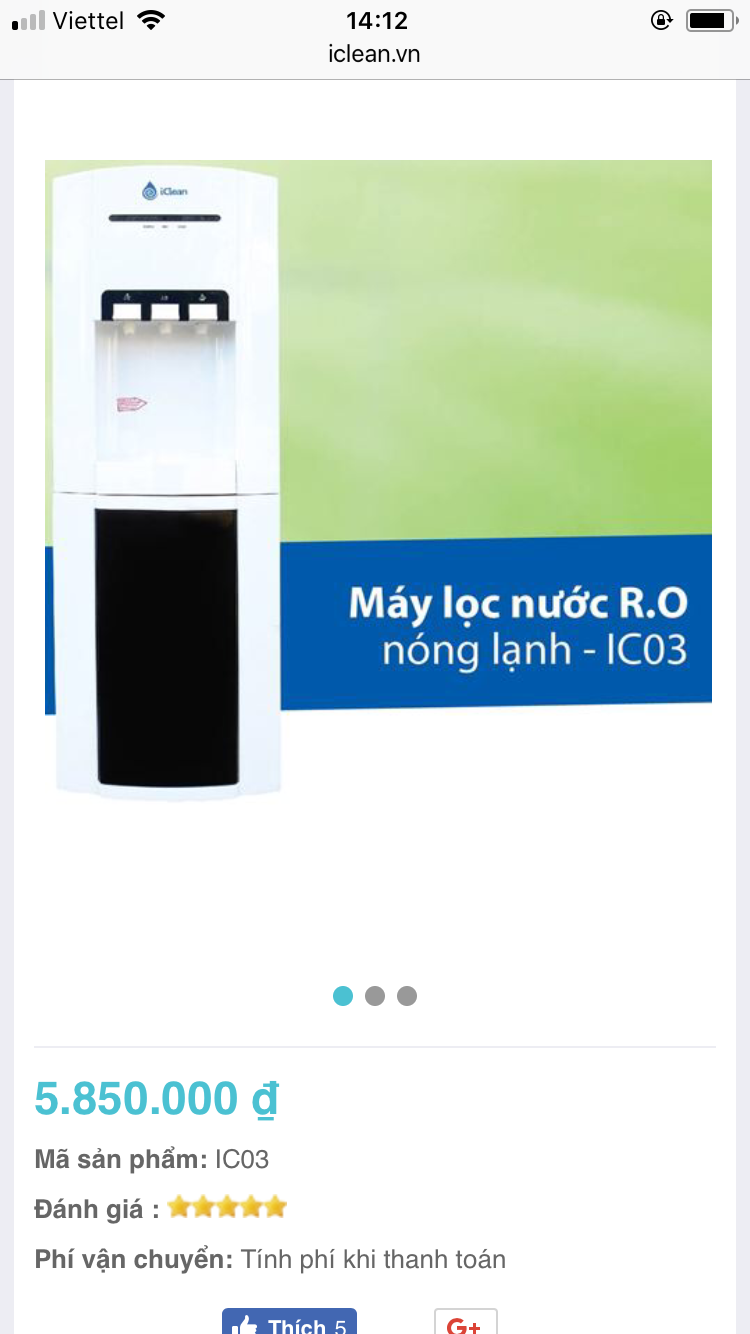Show the first product image slide
The height and width of the screenshot is (1334, 750).
click(x=343, y=996)
